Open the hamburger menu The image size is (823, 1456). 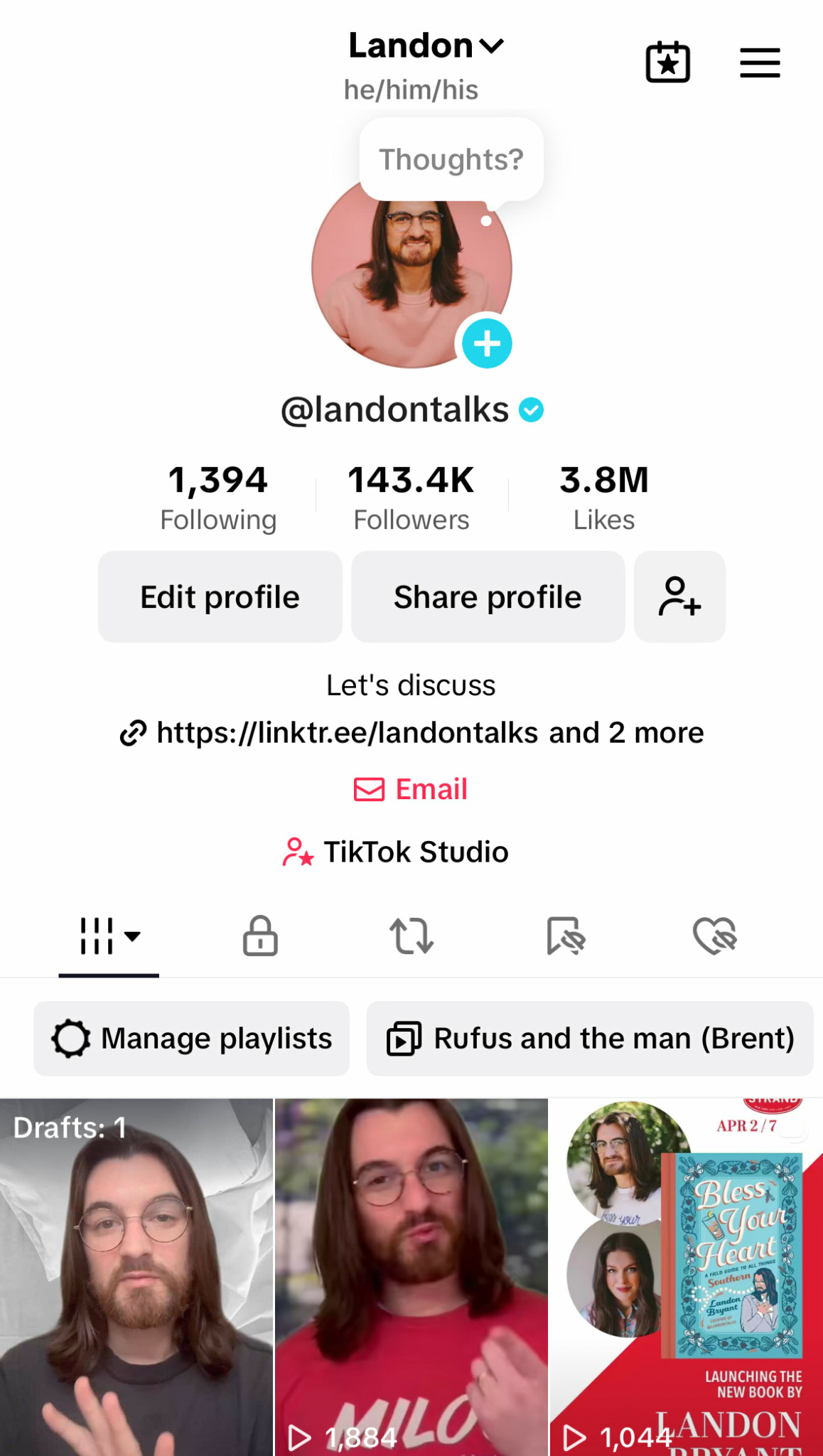point(760,63)
